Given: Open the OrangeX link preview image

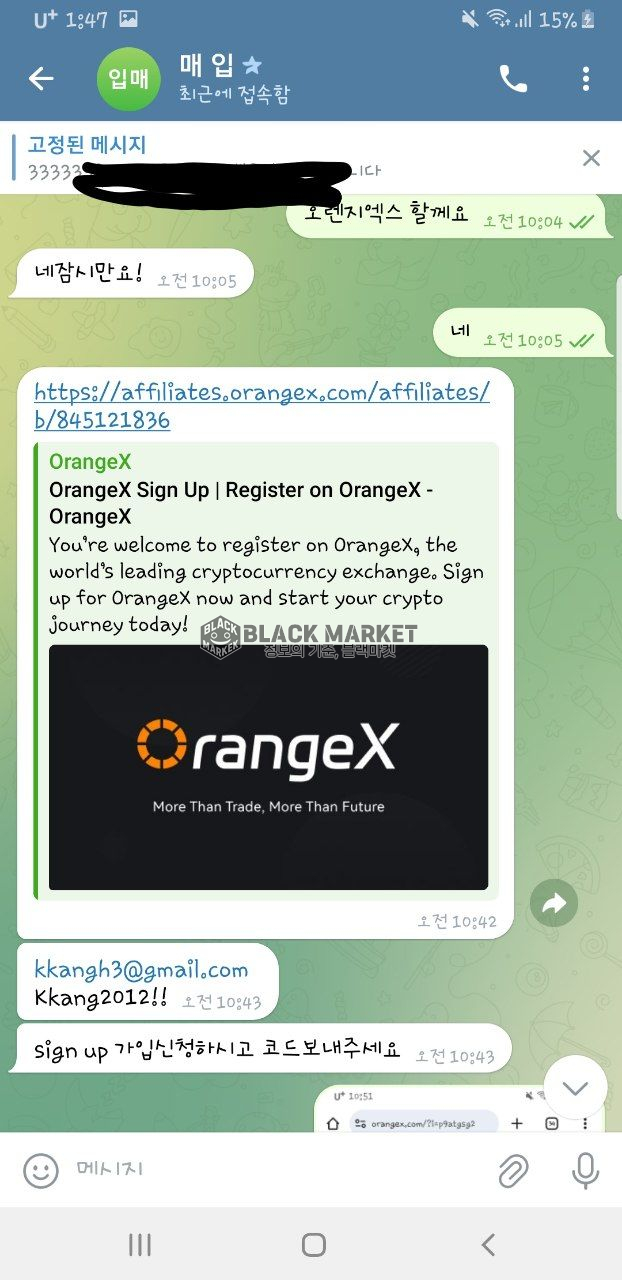Looking at the screenshot, I should pyautogui.click(x=268, y=767).
